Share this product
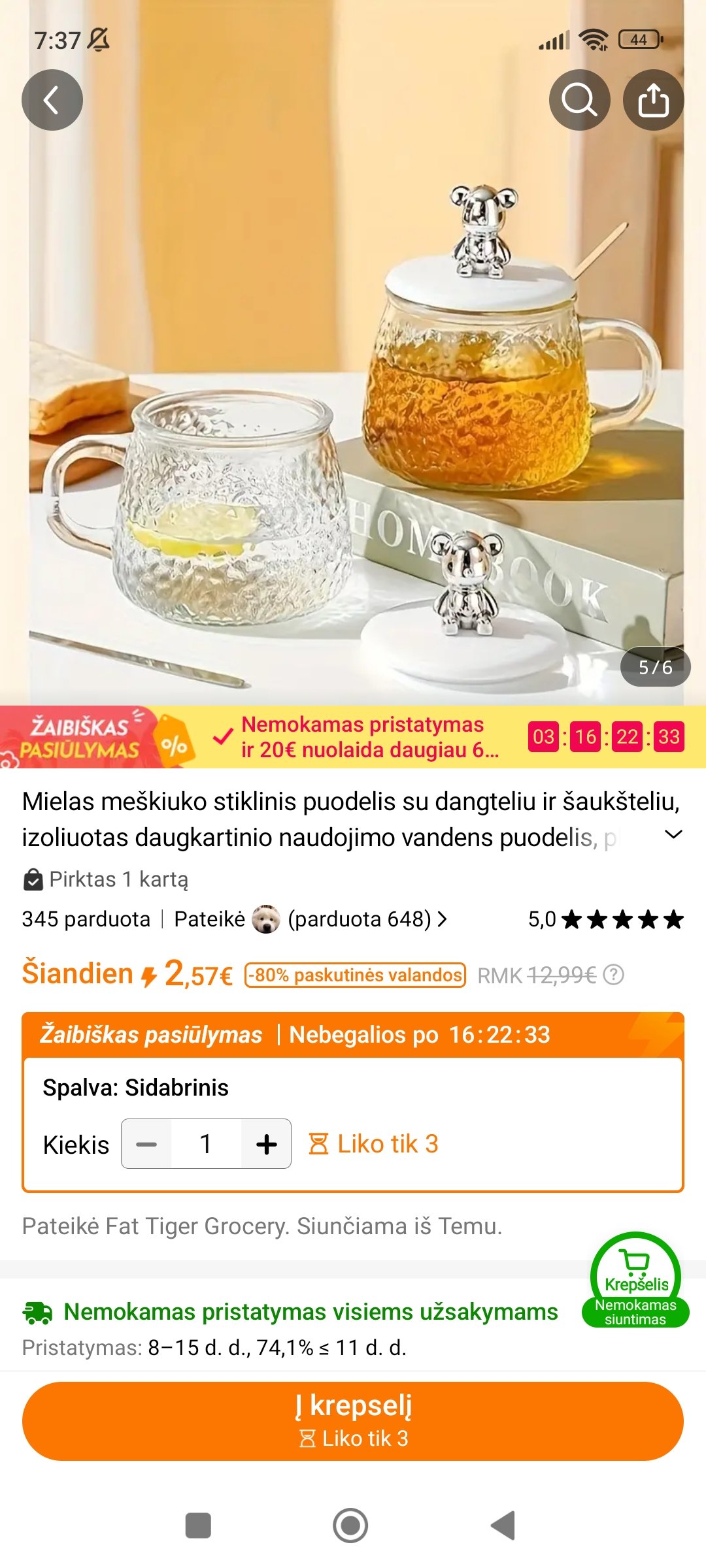The image size is (706, 1568). pyautogui.click(x=653, y=100)
